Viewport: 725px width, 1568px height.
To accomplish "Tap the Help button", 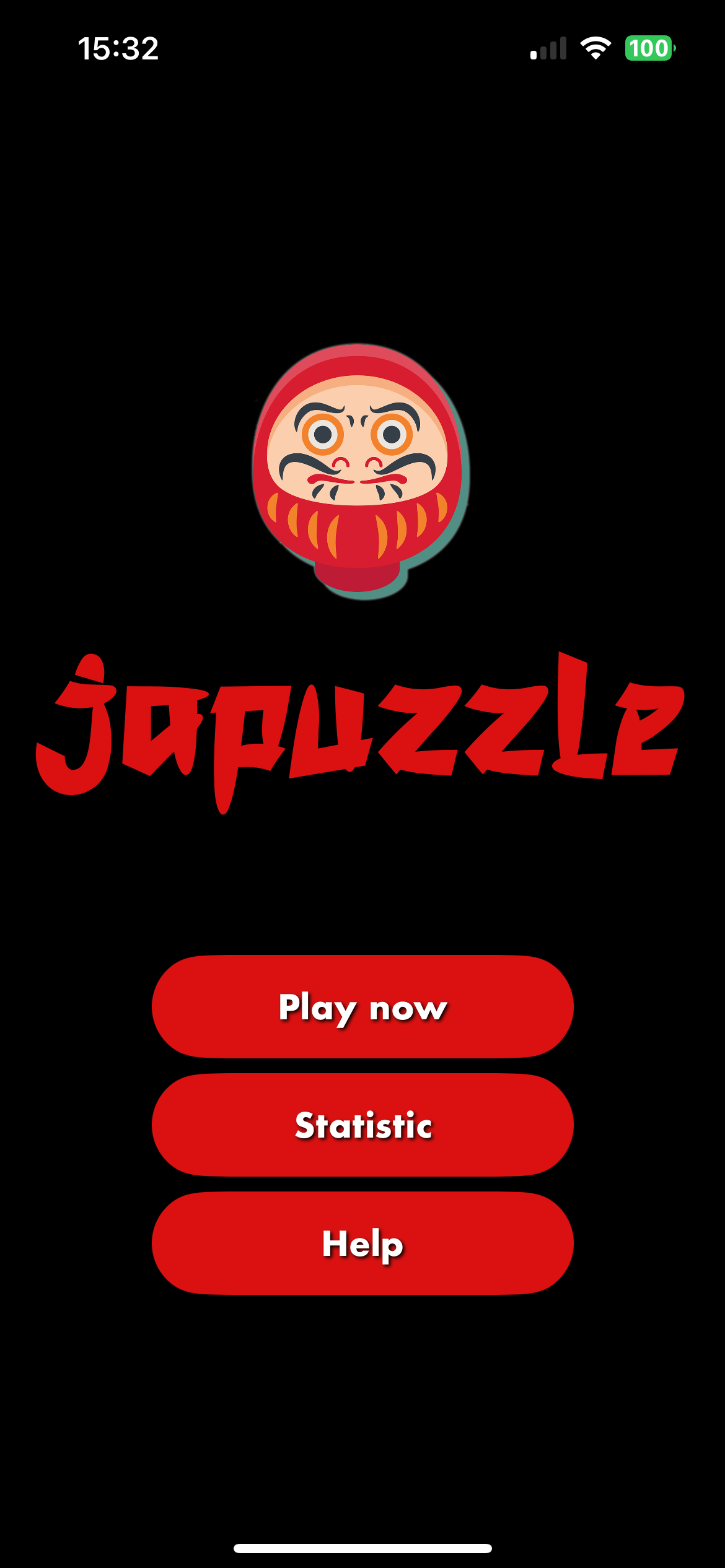I will pos(362,1244).
